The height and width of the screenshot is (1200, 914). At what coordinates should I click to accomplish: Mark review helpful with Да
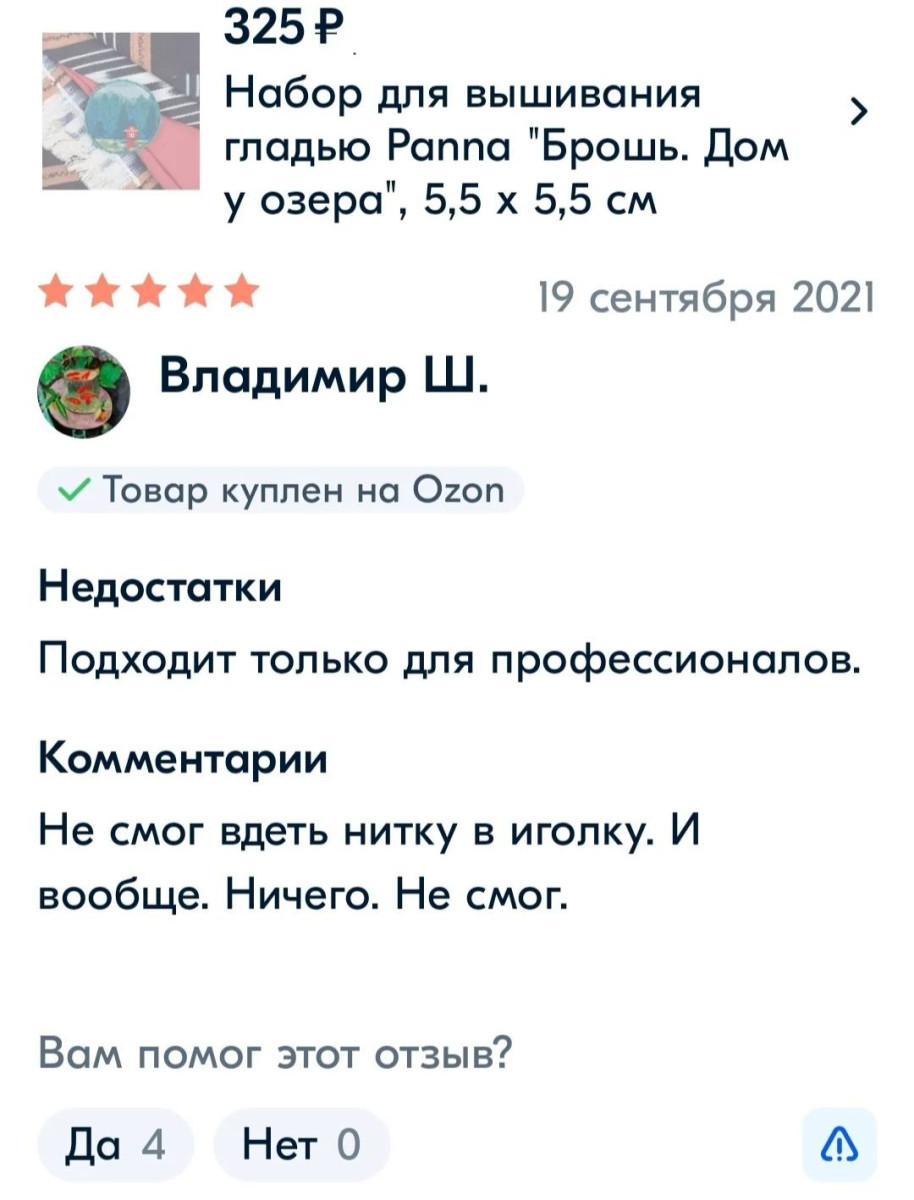113,1144
